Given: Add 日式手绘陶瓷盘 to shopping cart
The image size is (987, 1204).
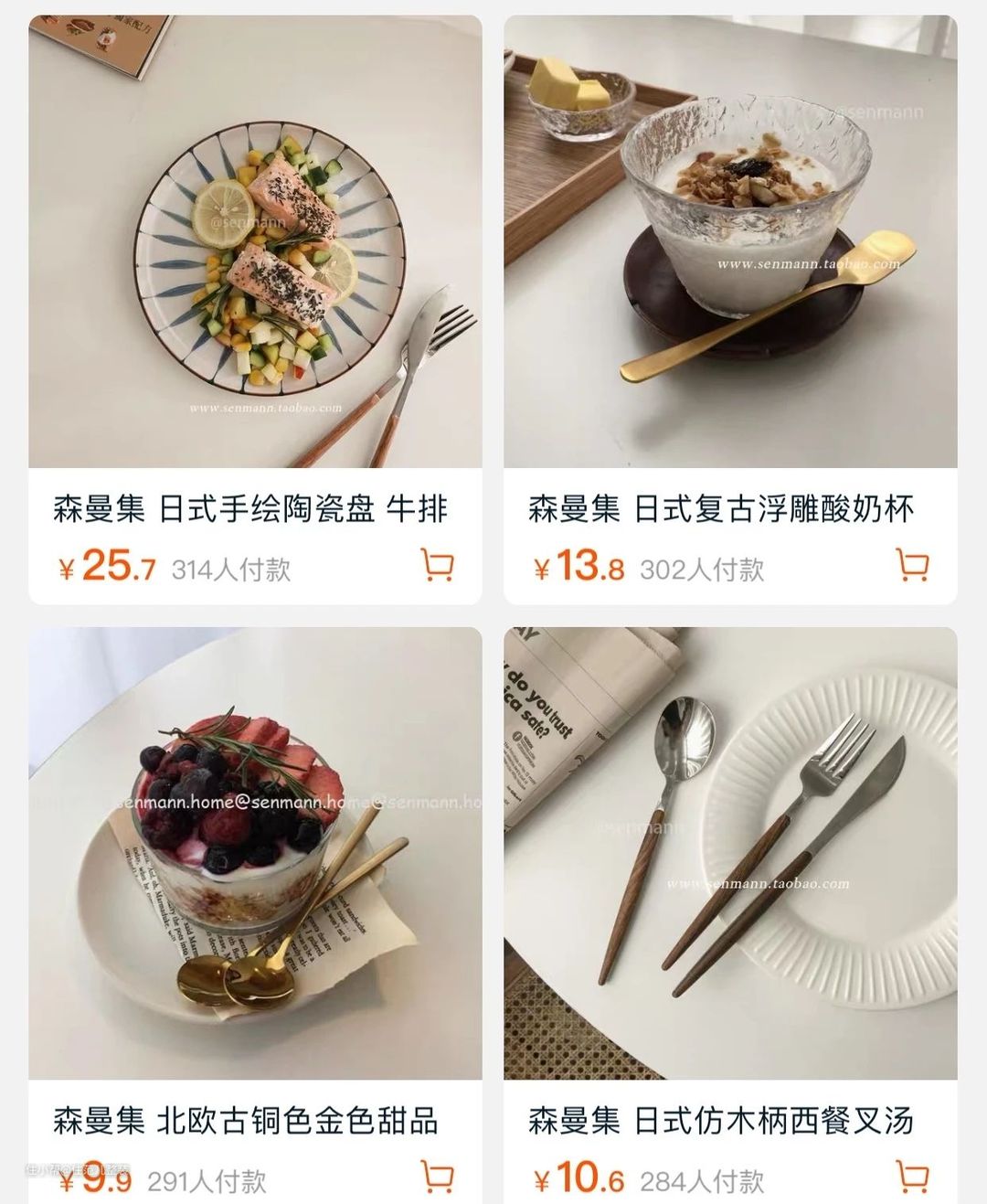Looking at the screenshot, I should 438,565.
